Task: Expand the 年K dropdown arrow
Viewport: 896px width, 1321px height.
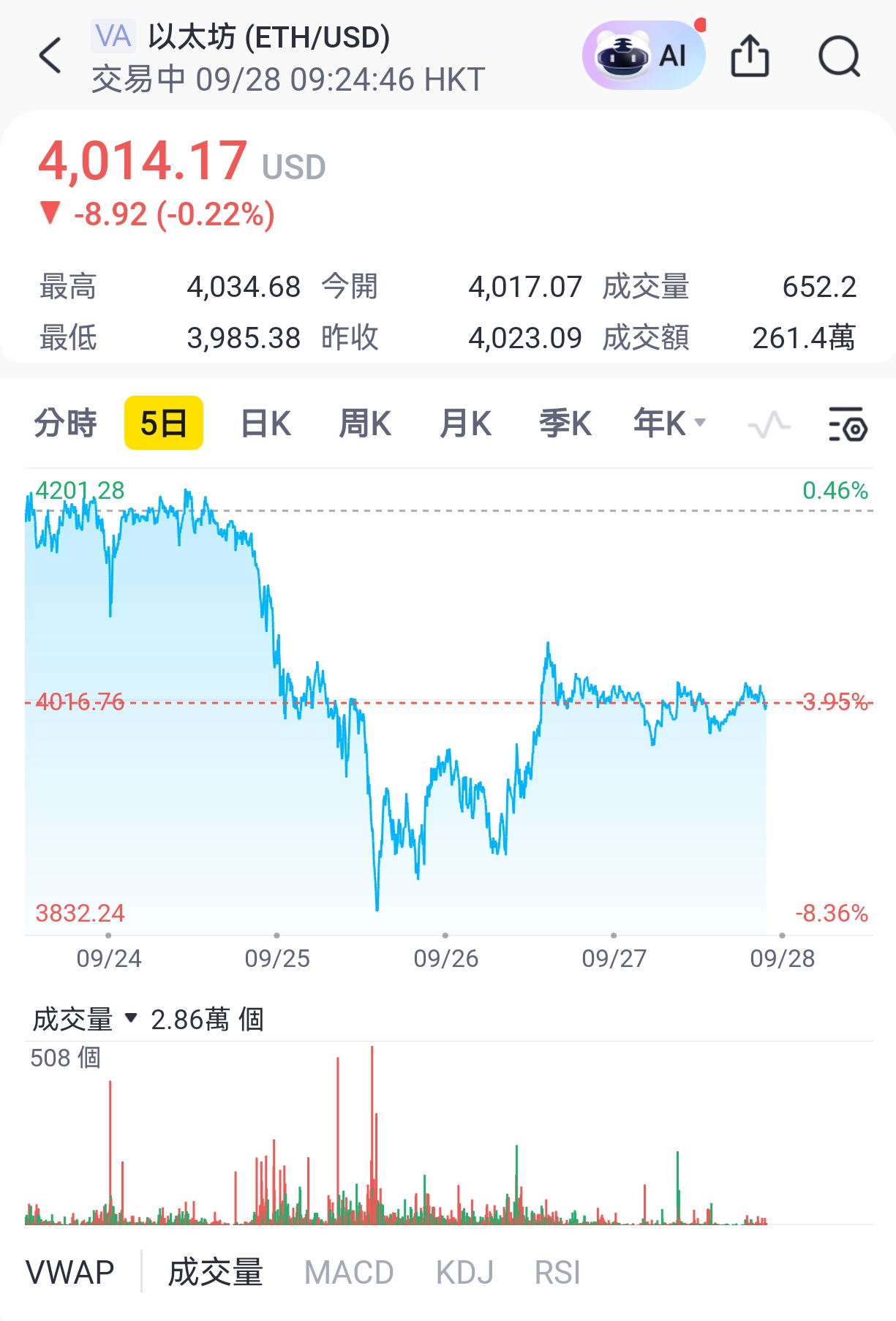Action: tap(700, 424)
